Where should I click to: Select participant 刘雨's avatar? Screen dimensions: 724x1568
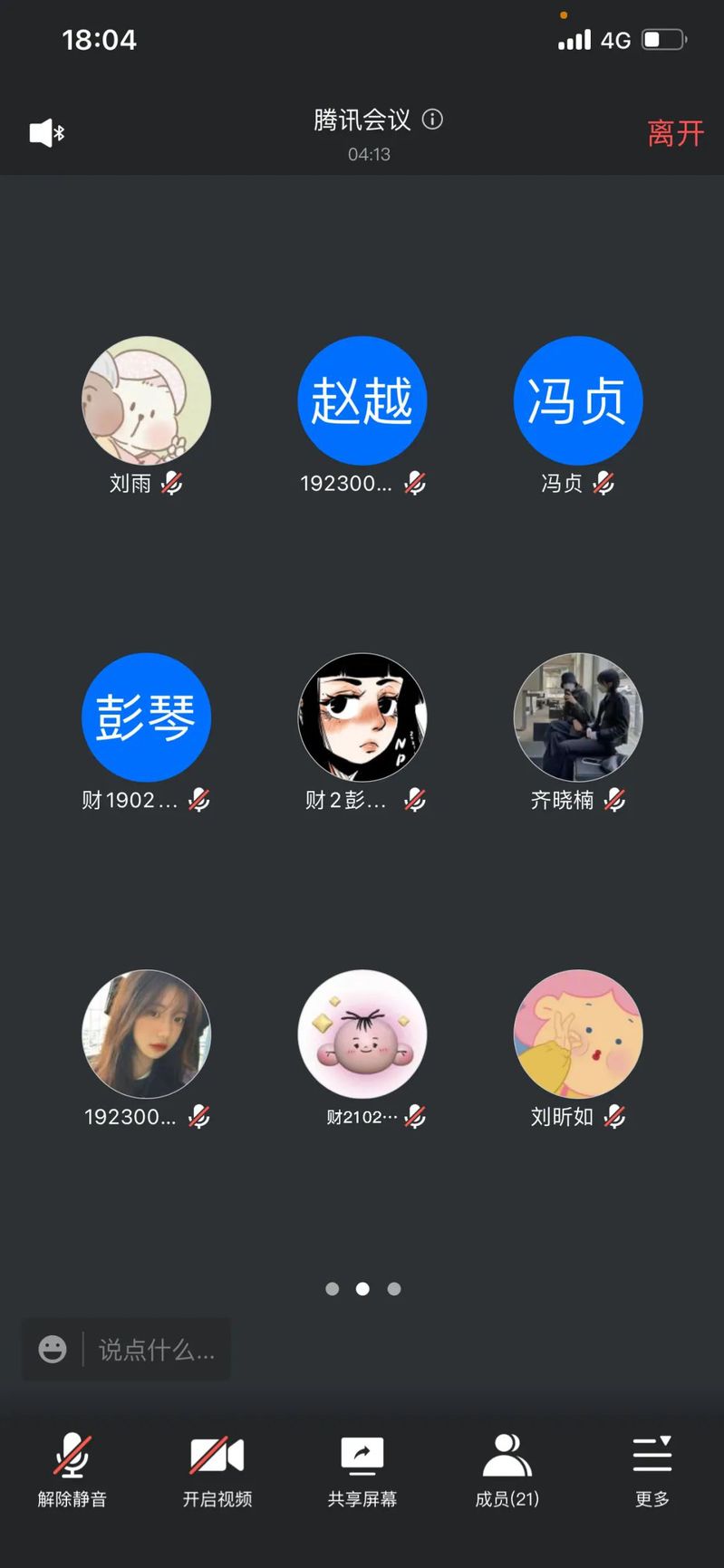[x=146, y=400]
